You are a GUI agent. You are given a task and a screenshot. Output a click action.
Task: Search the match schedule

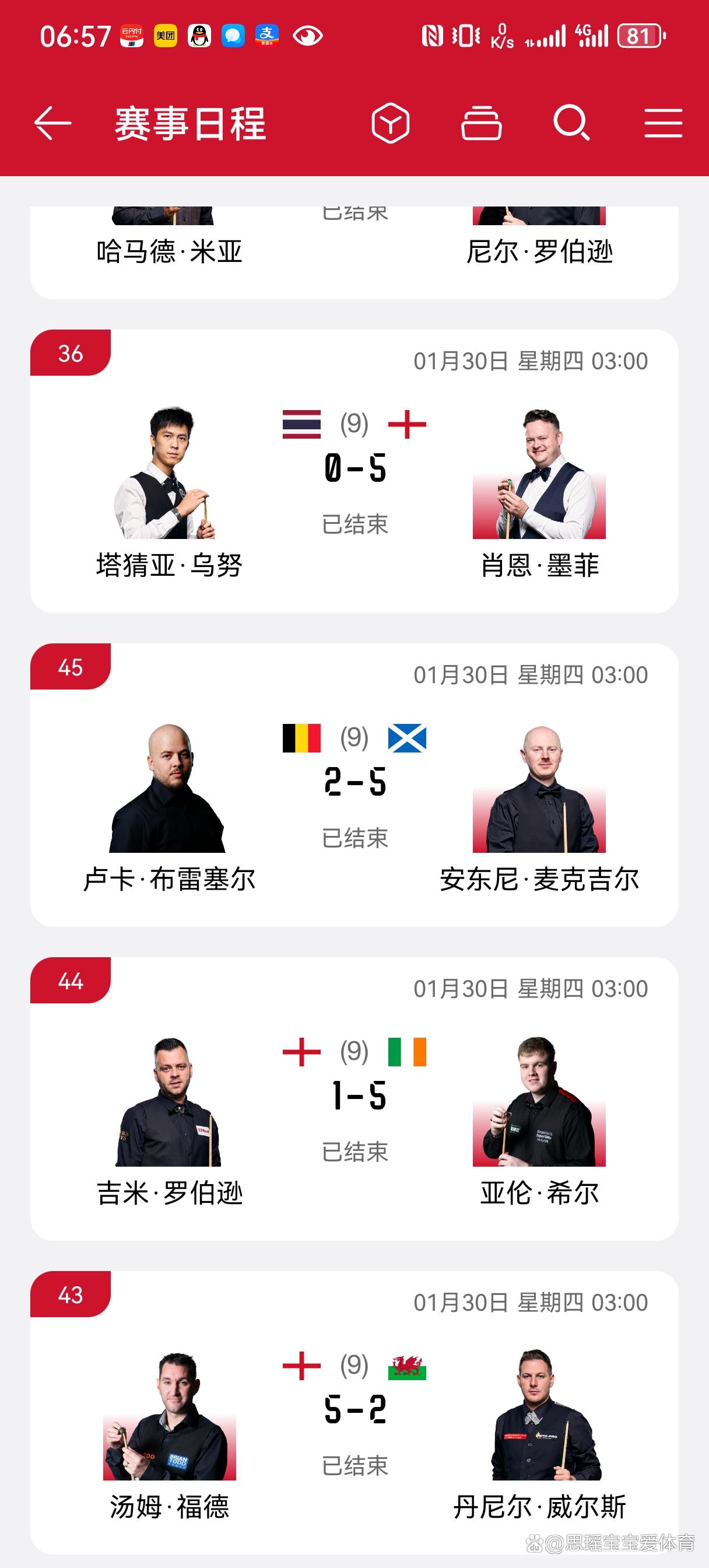point(571,123)
